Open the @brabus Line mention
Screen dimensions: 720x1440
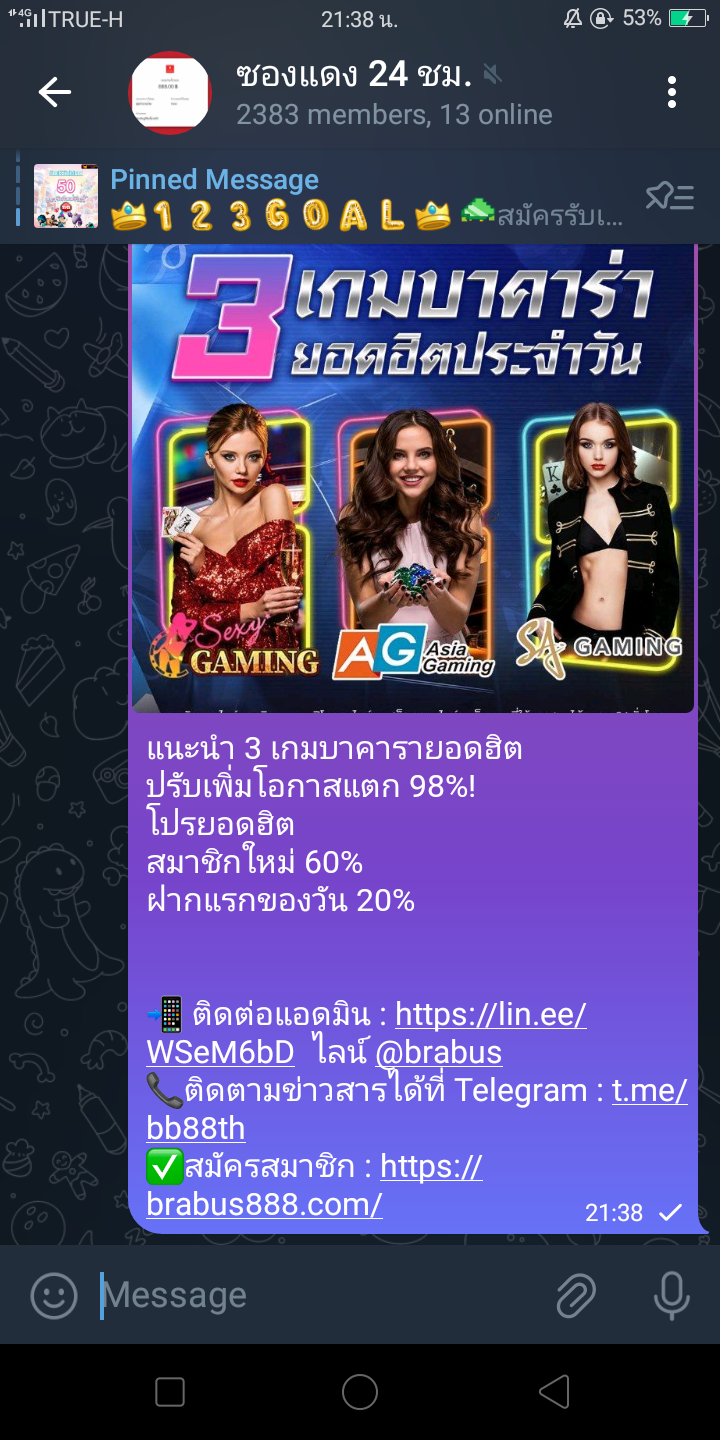tap(438, 1052)
